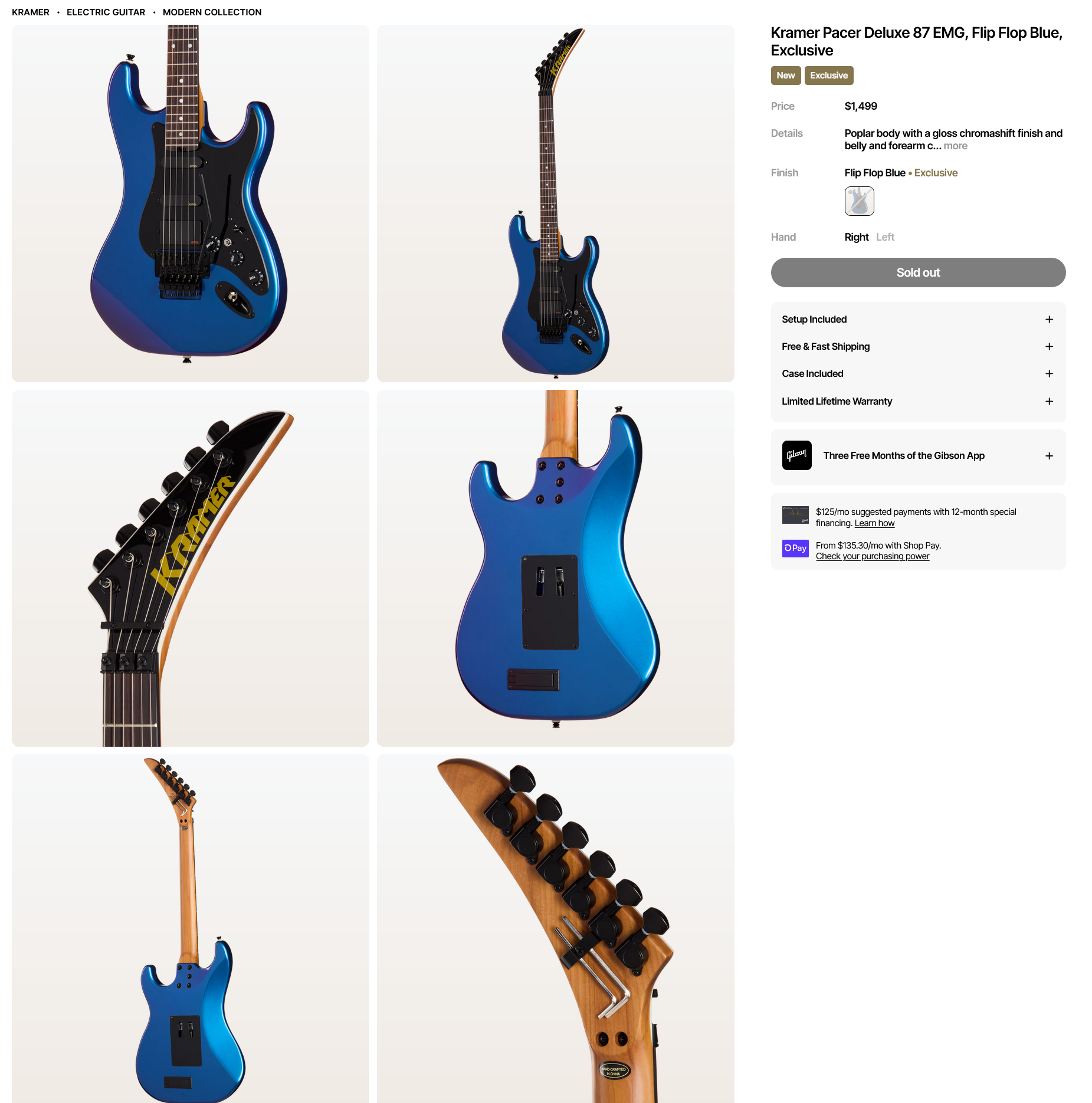Screen dimensions: 1092x1103
Task: Tap the Sold out button
Action: coord(917,273)
